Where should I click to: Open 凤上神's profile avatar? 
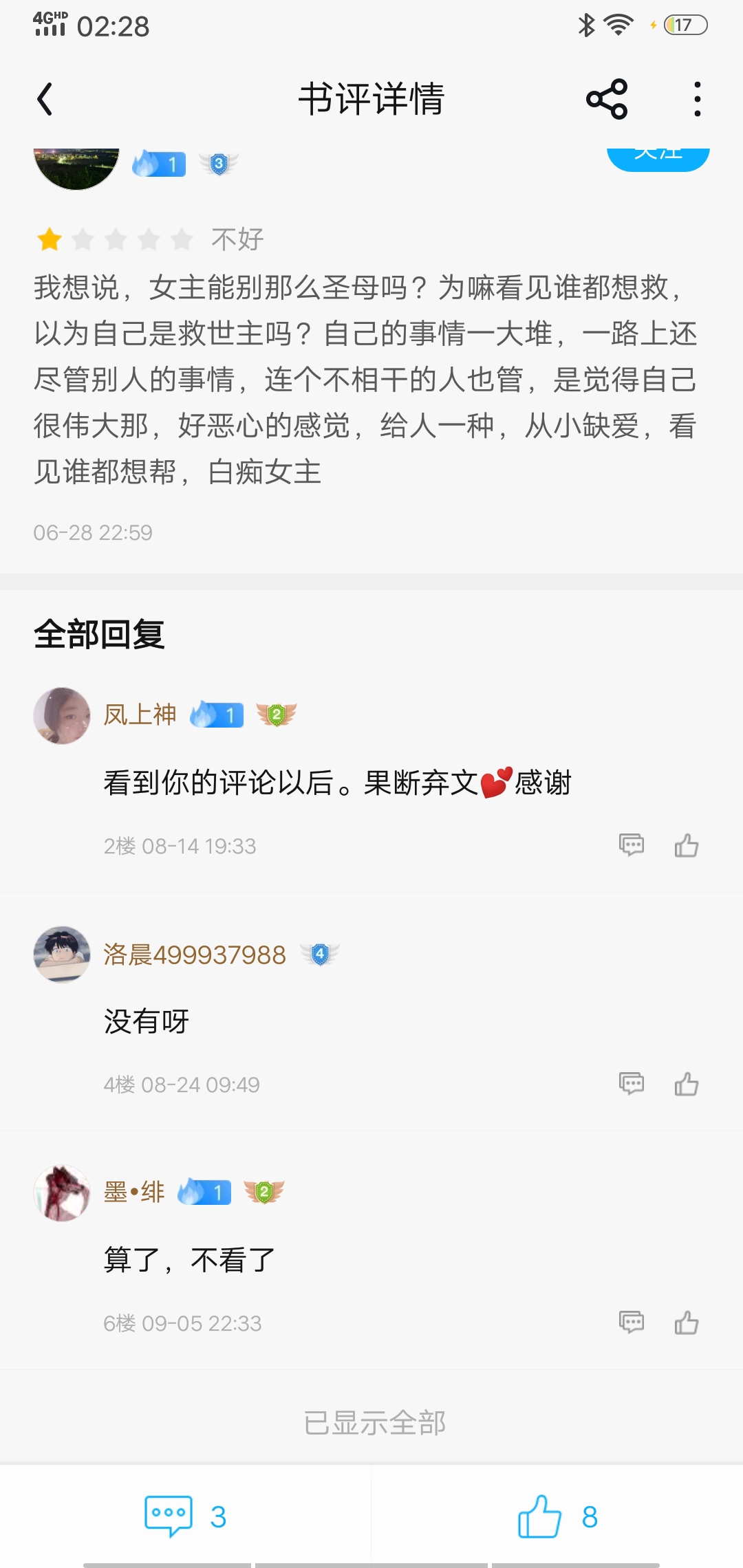click(62, 715)
